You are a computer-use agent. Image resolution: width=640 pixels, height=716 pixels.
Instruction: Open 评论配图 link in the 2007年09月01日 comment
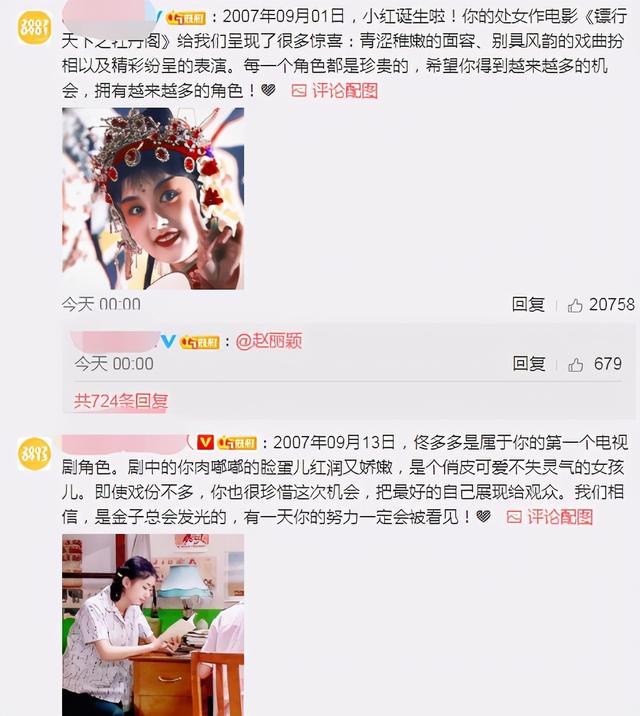pos(334,91)
